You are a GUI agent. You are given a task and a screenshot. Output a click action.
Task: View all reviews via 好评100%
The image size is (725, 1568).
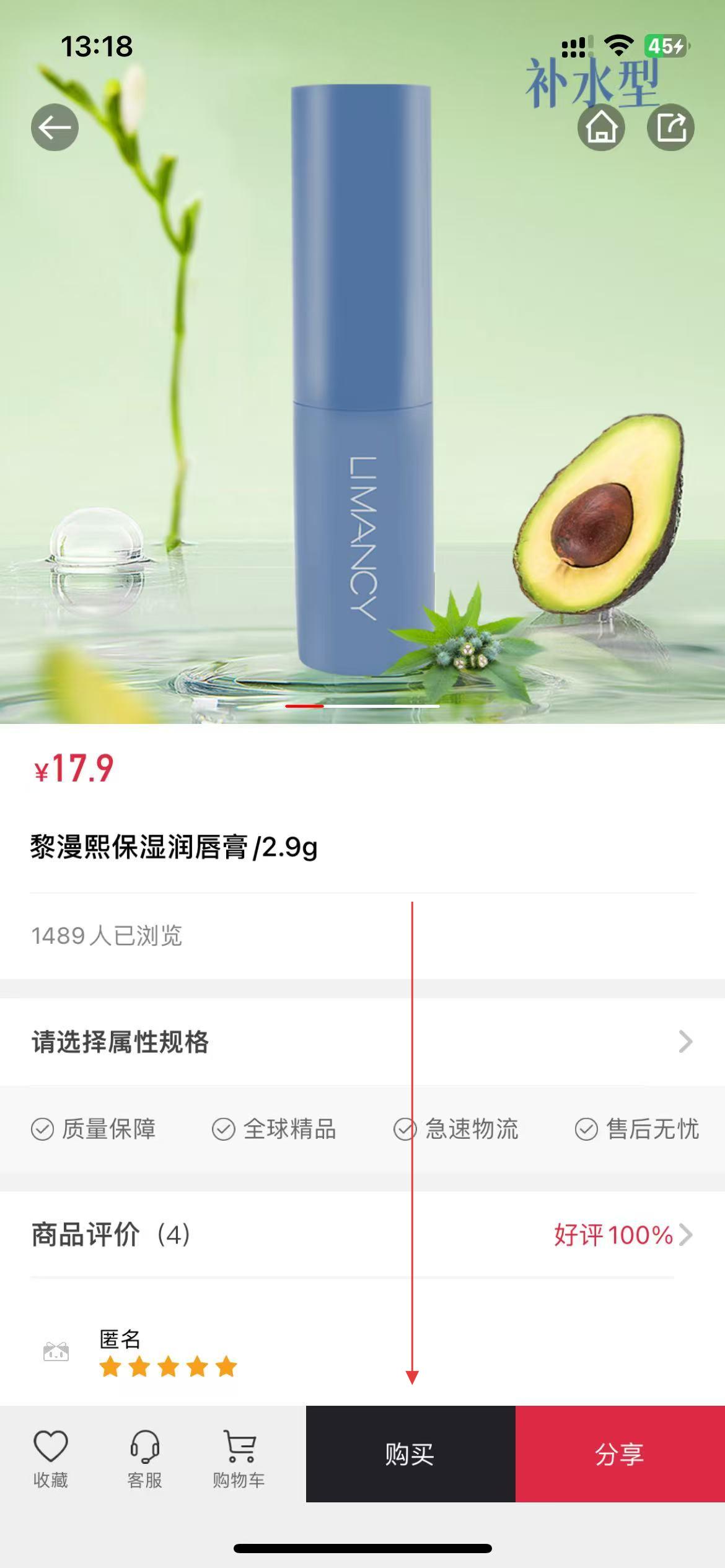622,1235
